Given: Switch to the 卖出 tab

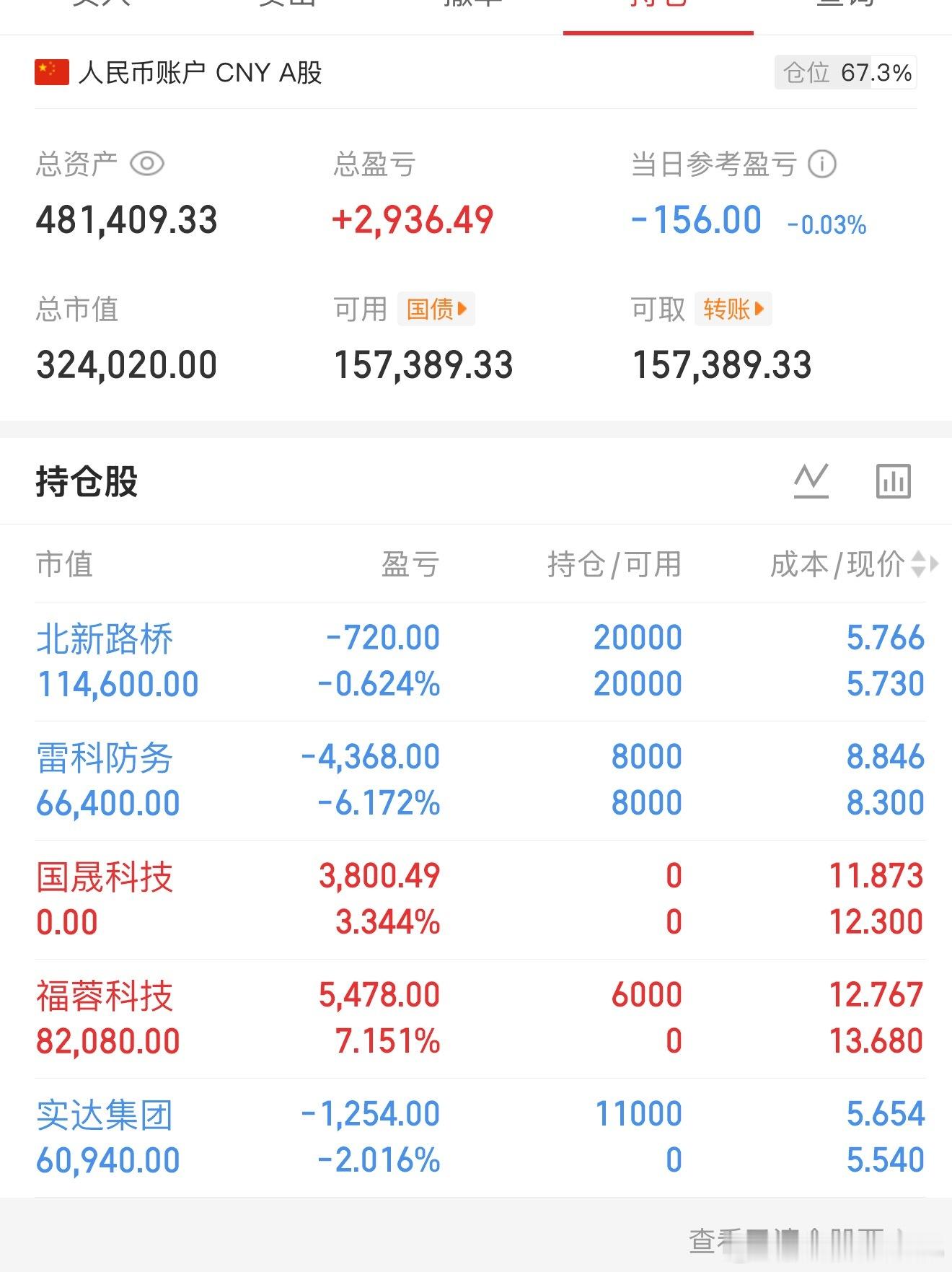Looking at the screenshot, I should 285,7.
